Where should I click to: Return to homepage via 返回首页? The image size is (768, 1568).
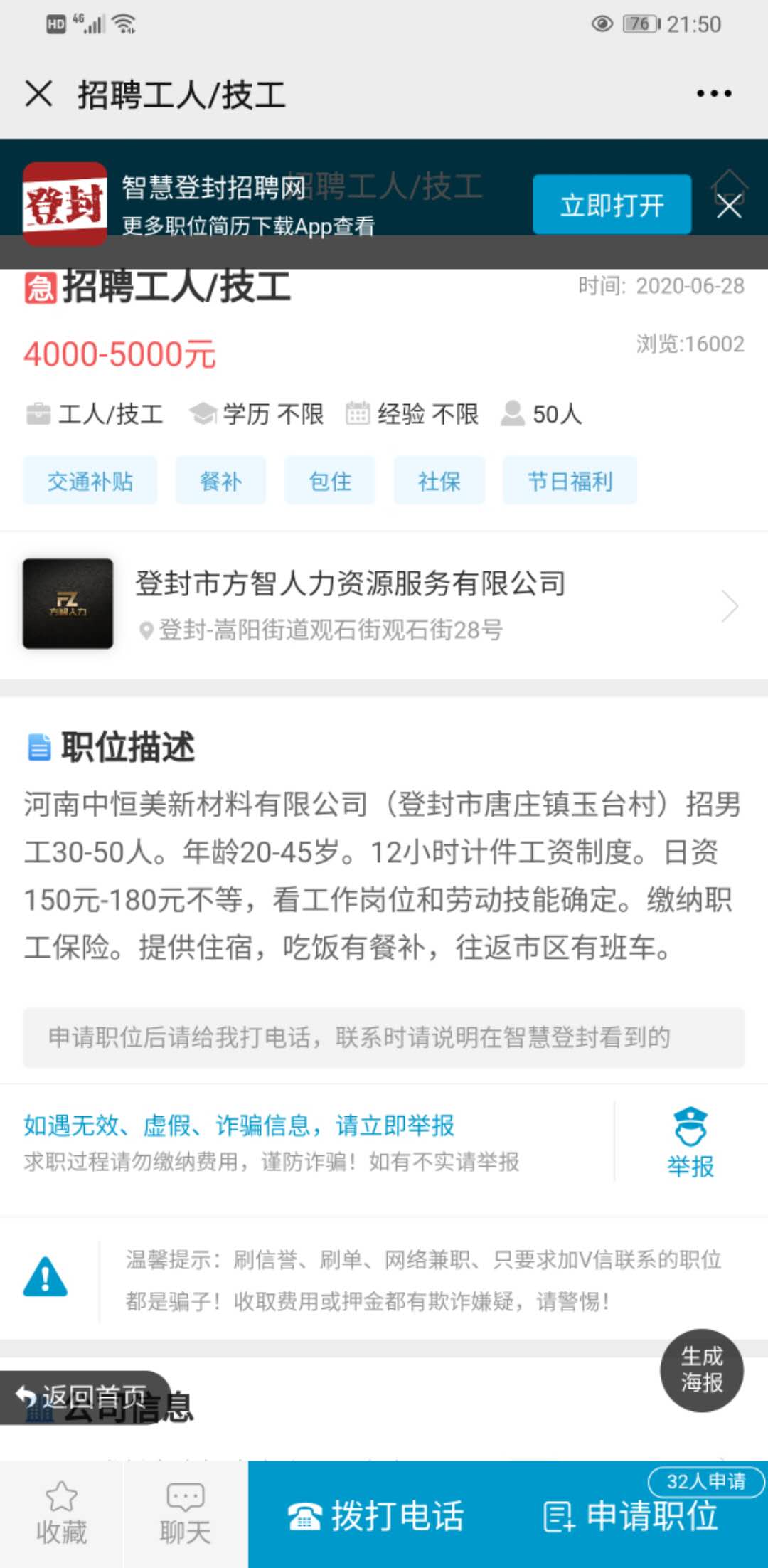click(82, 1397)
